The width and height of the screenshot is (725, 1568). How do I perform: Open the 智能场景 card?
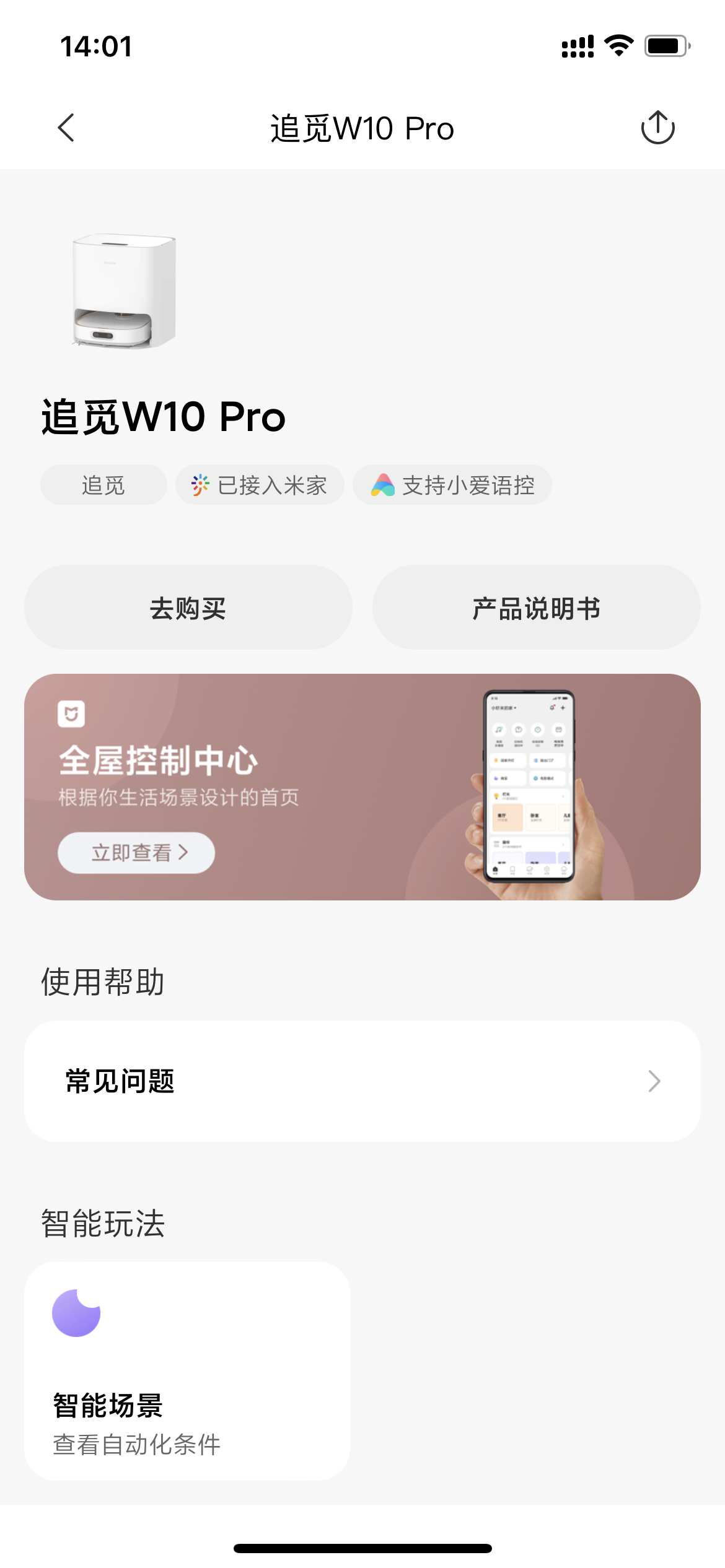[187, 1371]
